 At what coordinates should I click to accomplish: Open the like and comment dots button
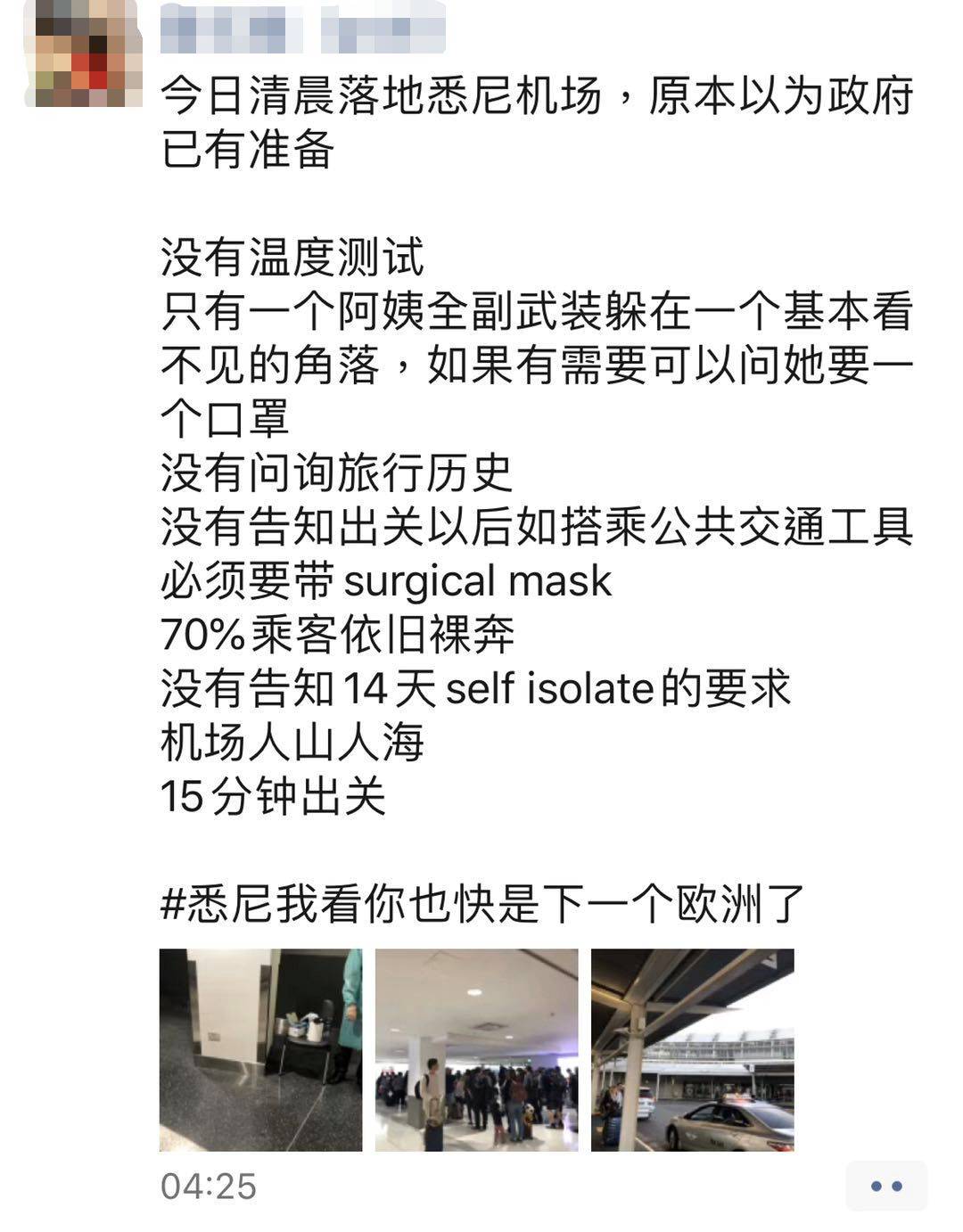(886, 1186)
